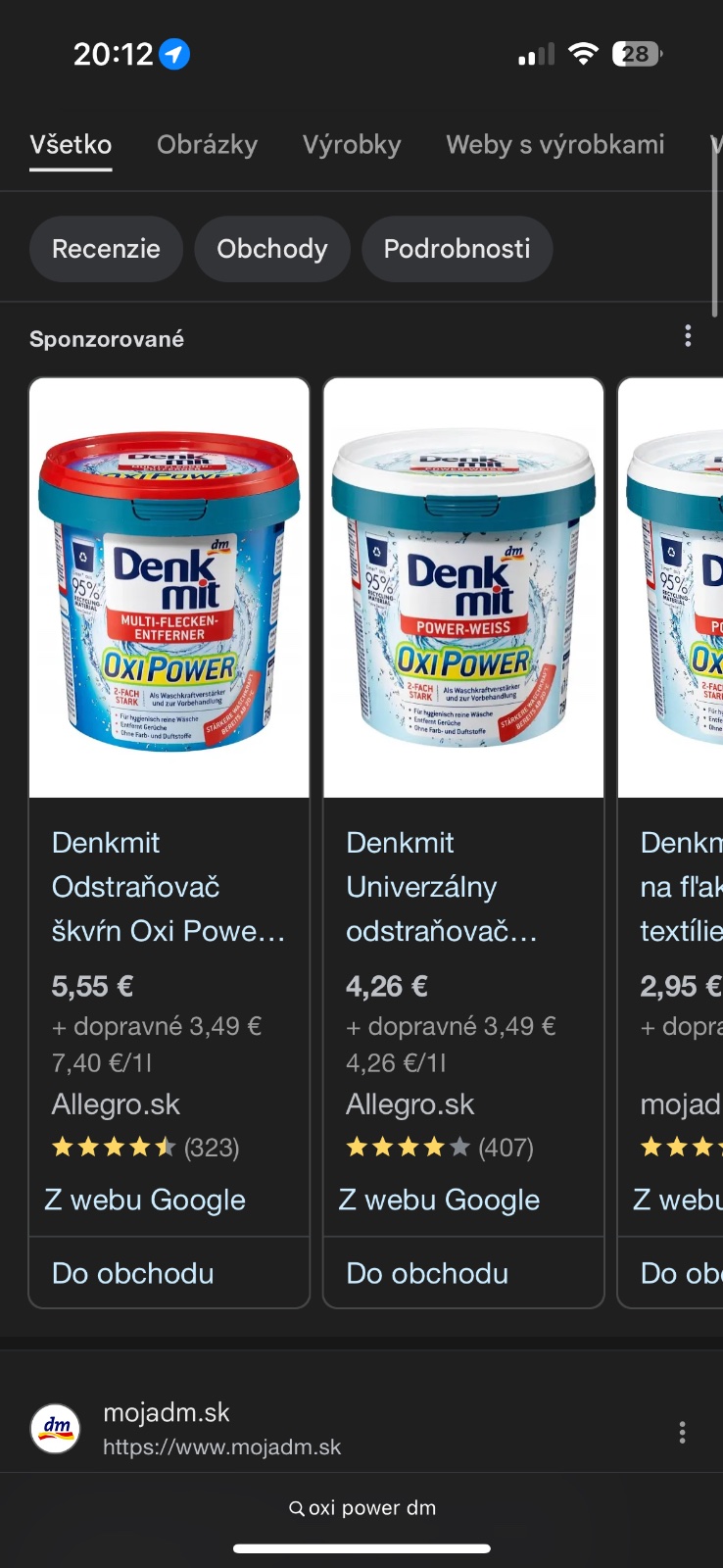This screenshot has width=723, height=1568.
Task: Open the Denkmit Odstraňovač škvŕn Oxi Power product card
Action: click(x=169, y=886)
